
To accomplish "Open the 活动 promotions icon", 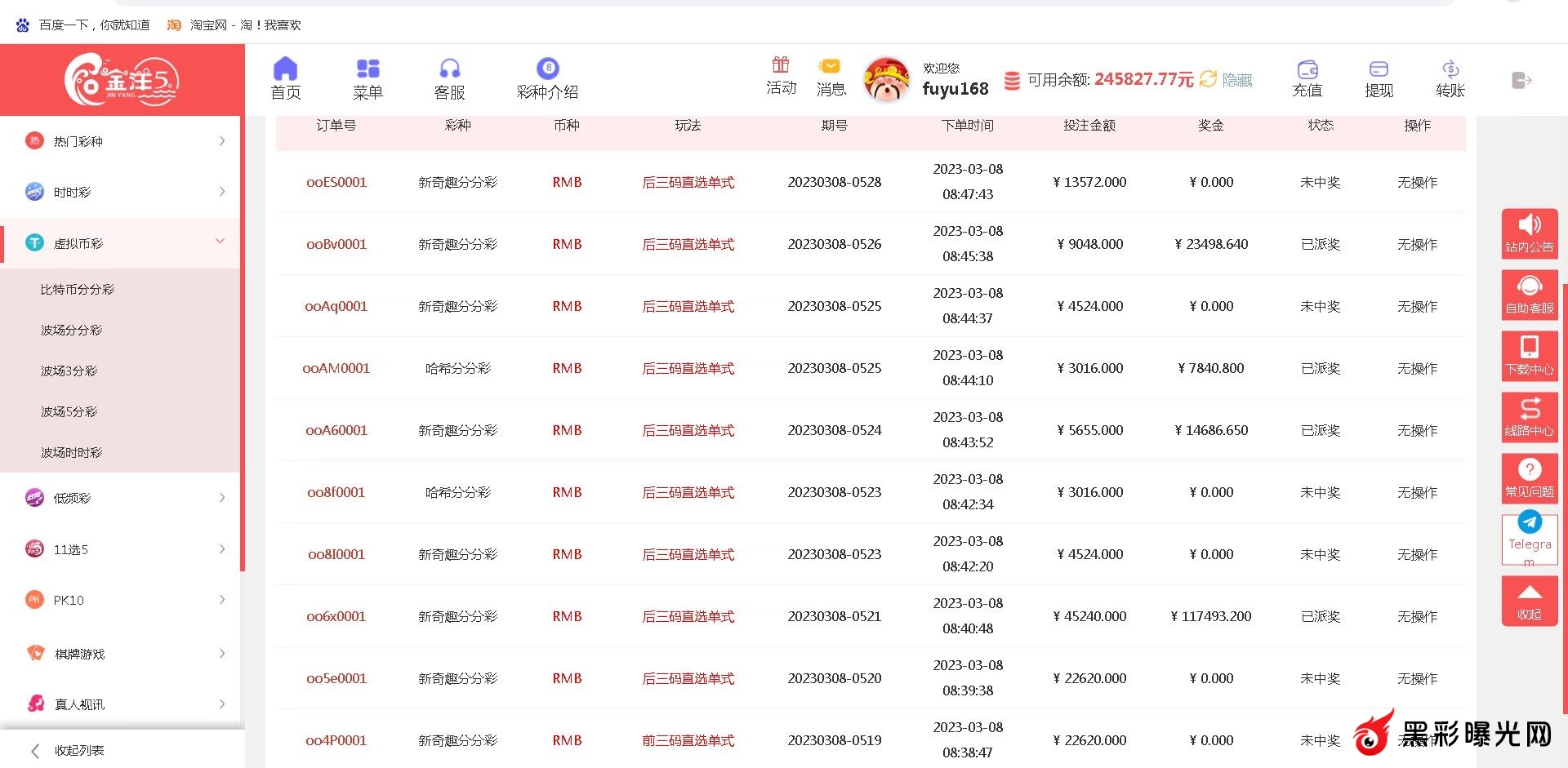I will tap(781, 75).
